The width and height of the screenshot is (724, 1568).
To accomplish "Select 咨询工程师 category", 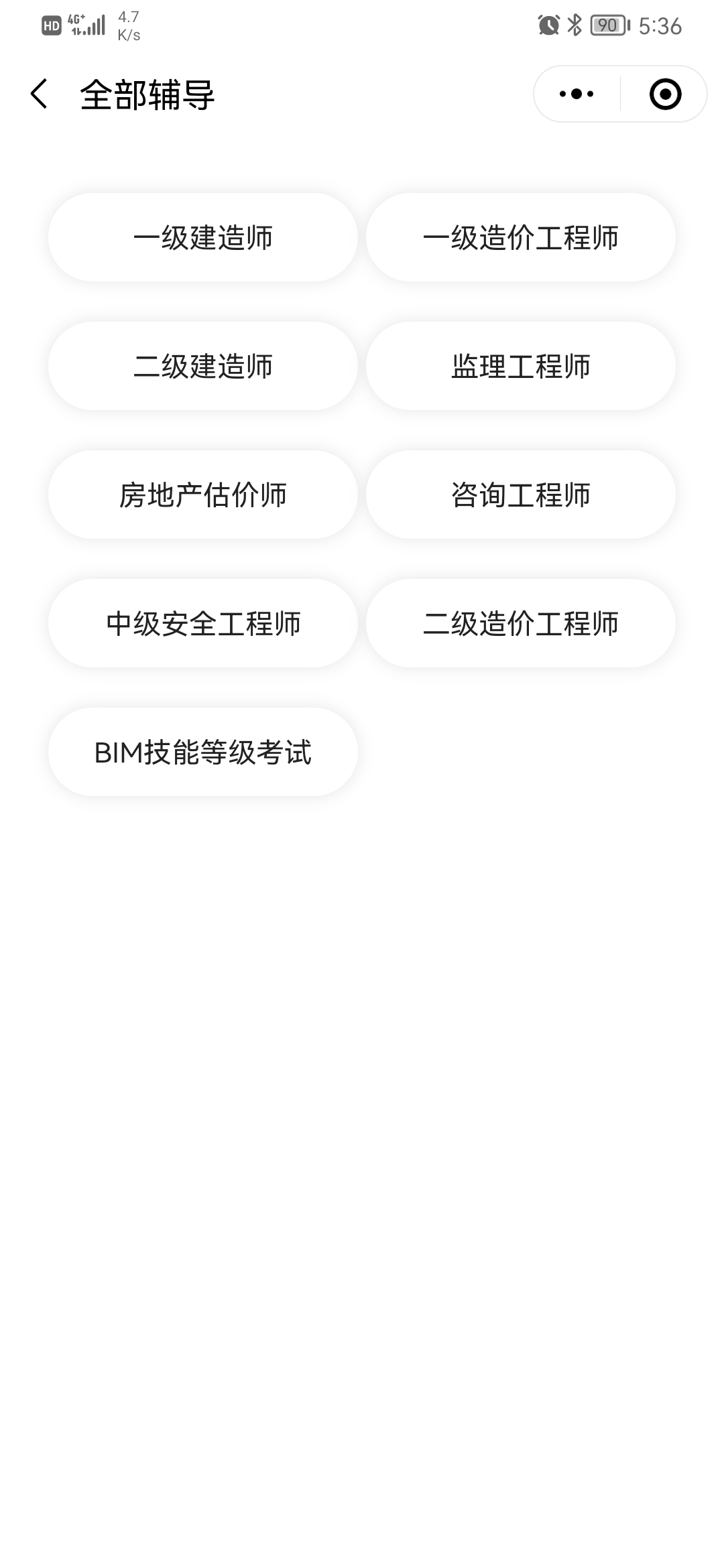I will pyautogui.click(x=520, y=495).
